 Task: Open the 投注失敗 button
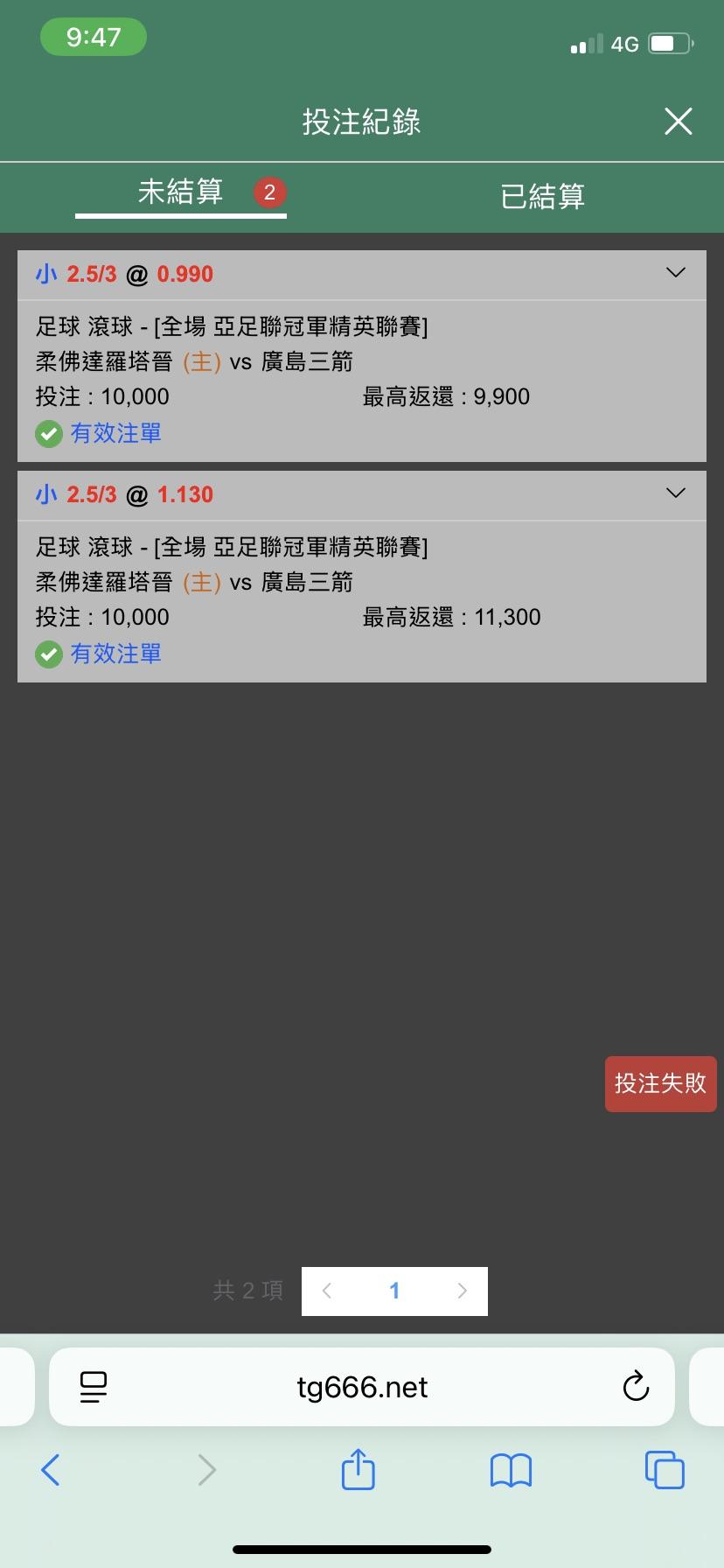click(660, 1083)
